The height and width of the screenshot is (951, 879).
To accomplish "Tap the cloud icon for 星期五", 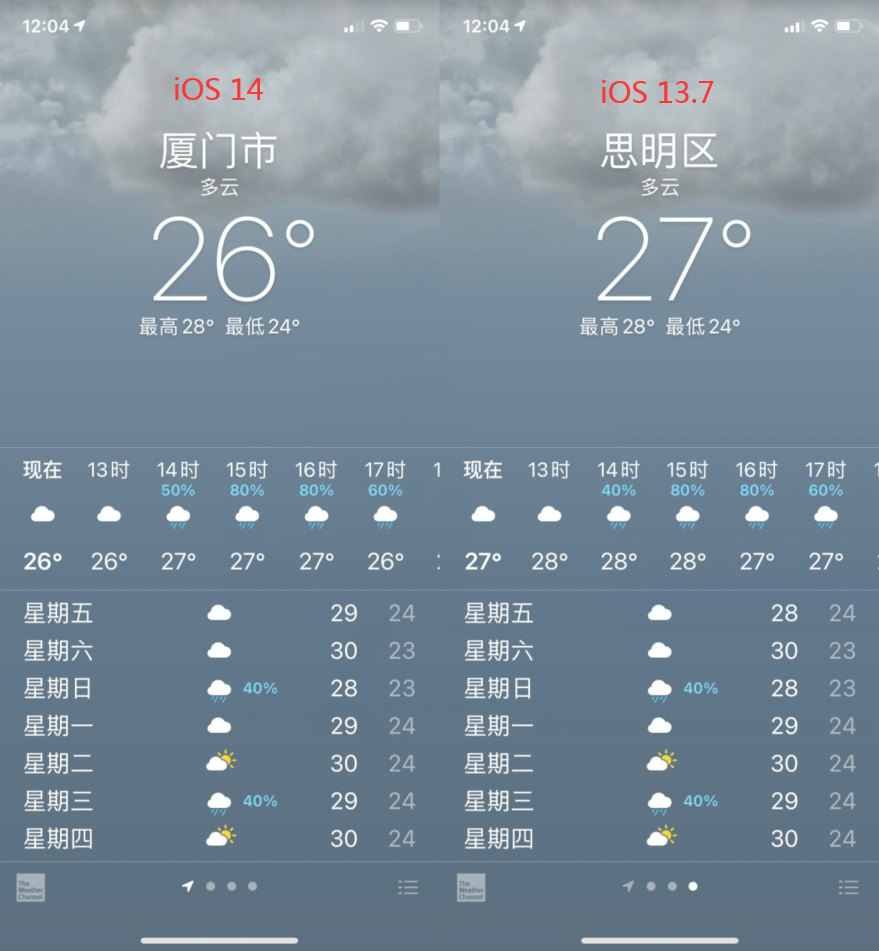I will 219,612.
